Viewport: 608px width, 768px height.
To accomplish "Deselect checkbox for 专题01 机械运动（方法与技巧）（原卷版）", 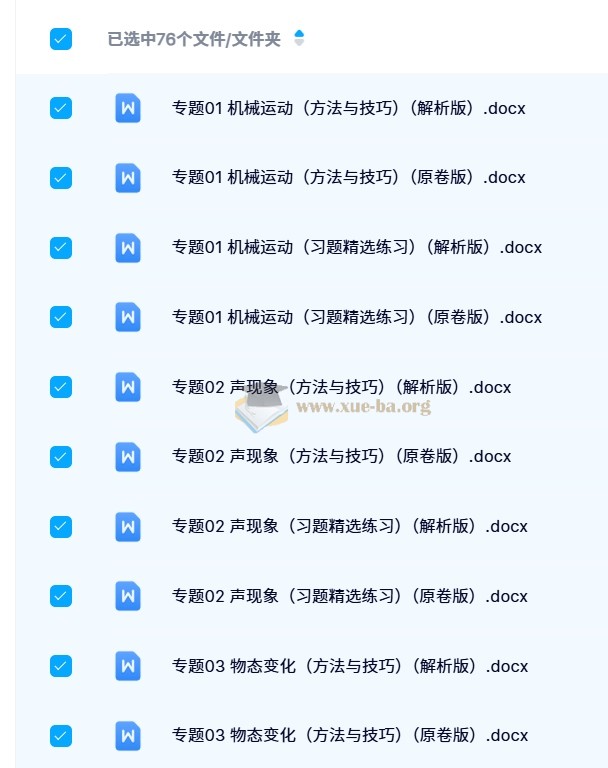I will pos(61,178).
